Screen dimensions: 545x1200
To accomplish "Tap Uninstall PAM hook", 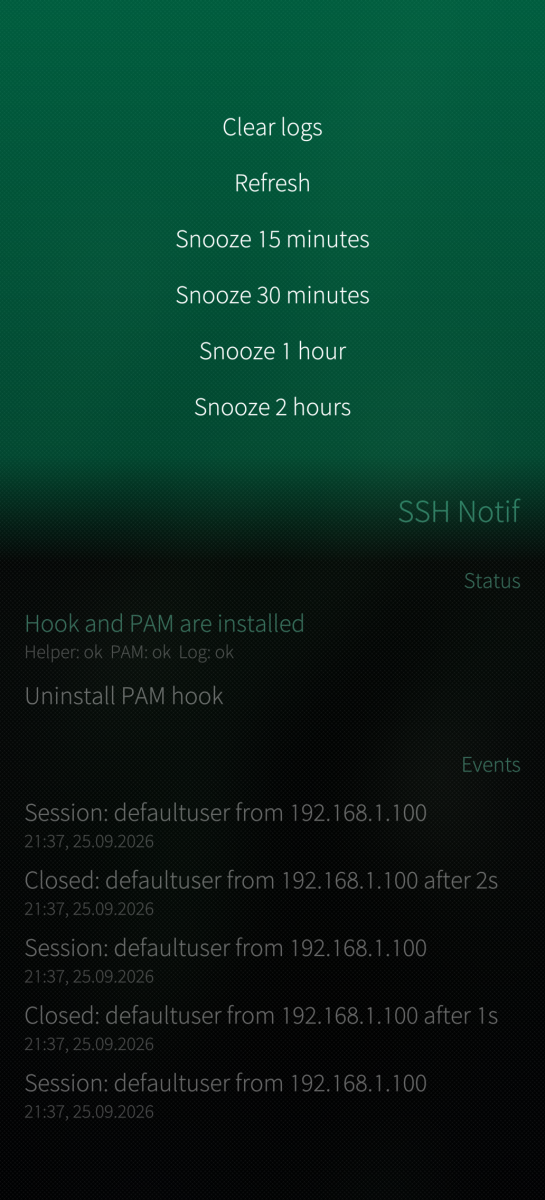I will pyautogui.click(x=272, y=696).
